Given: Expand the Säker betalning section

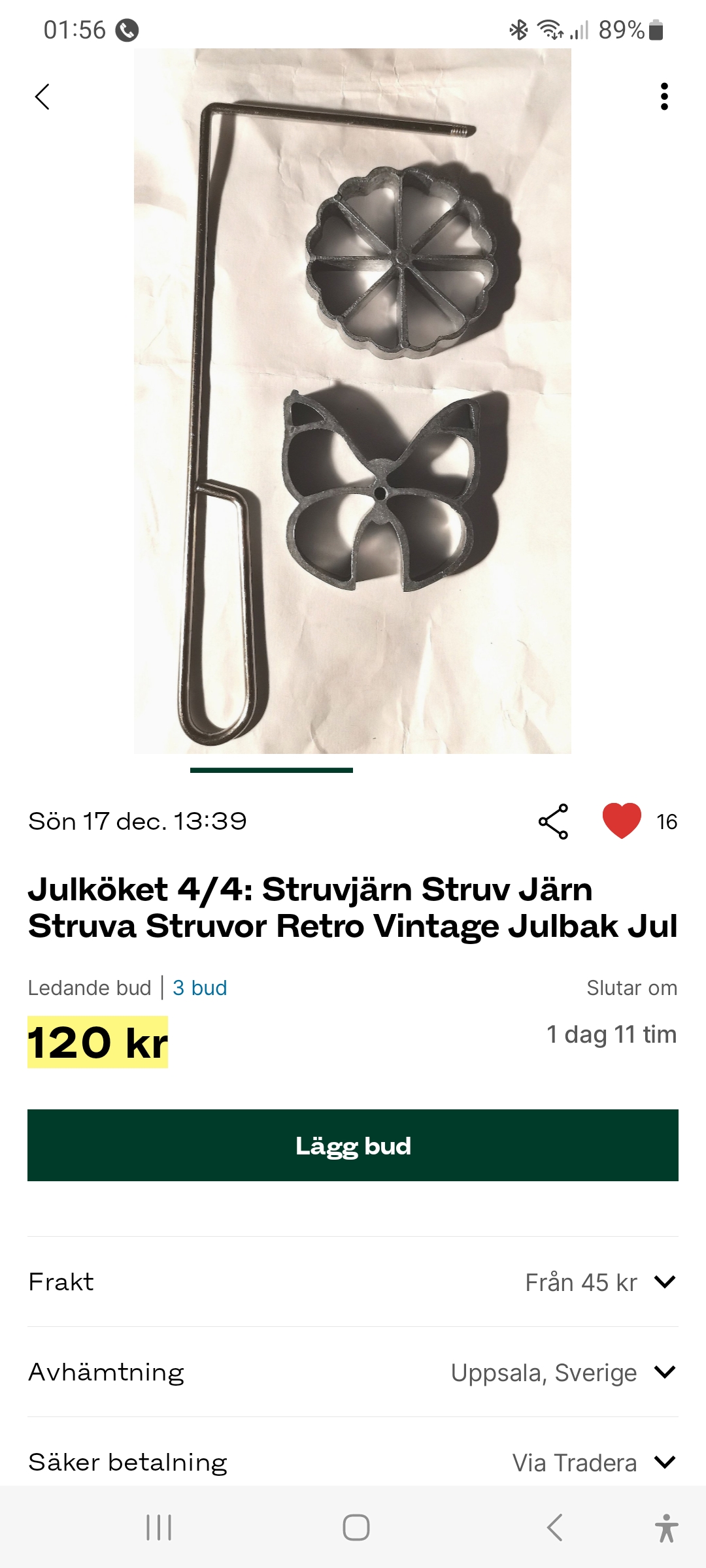Looking at the screenshot, I should [664, 1462].
